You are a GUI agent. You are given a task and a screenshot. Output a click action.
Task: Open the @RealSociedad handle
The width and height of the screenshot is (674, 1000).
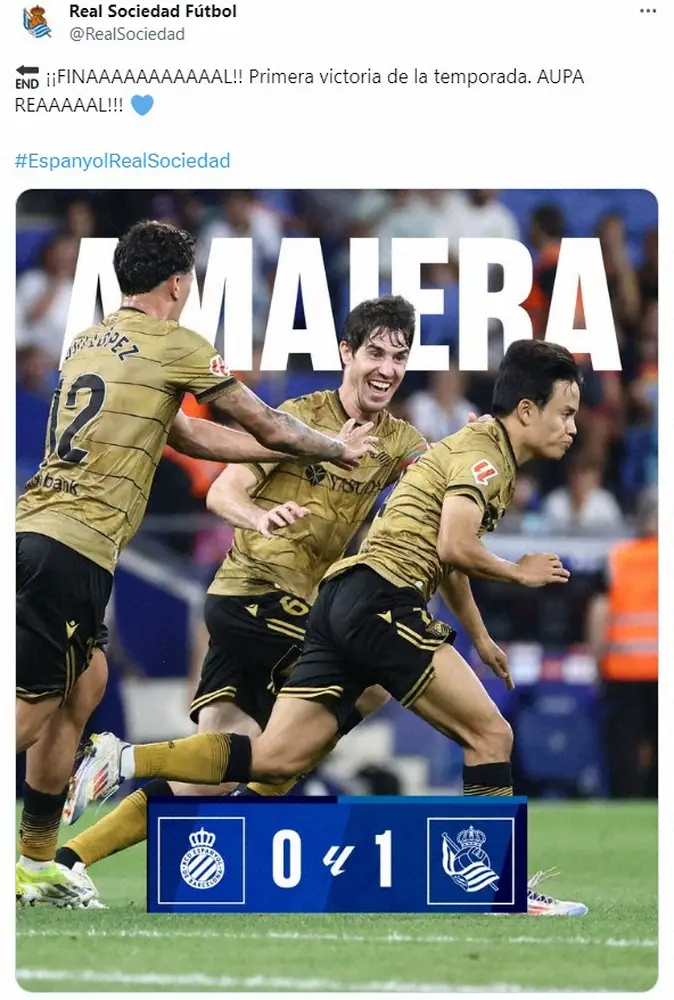tap(126, 34)
